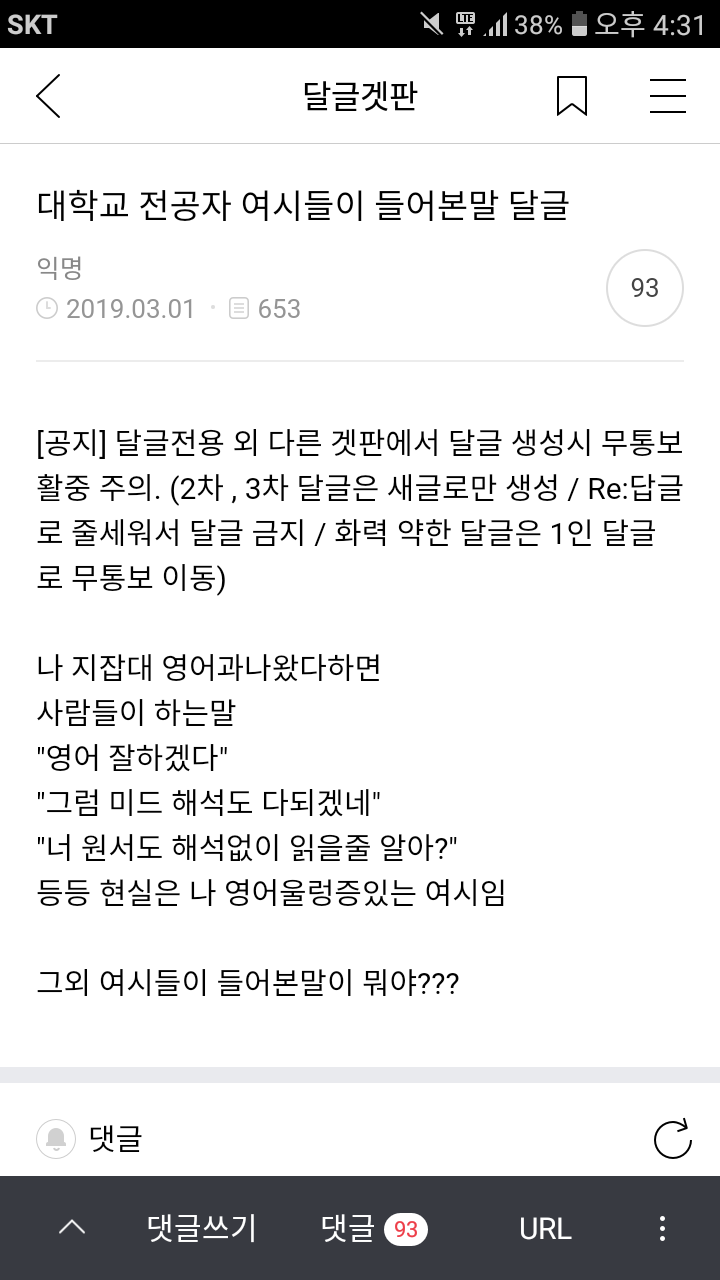This screenshot has height=1280, width=720.
Task: Open the hamburger menu
Action: [x=667, y=96]
